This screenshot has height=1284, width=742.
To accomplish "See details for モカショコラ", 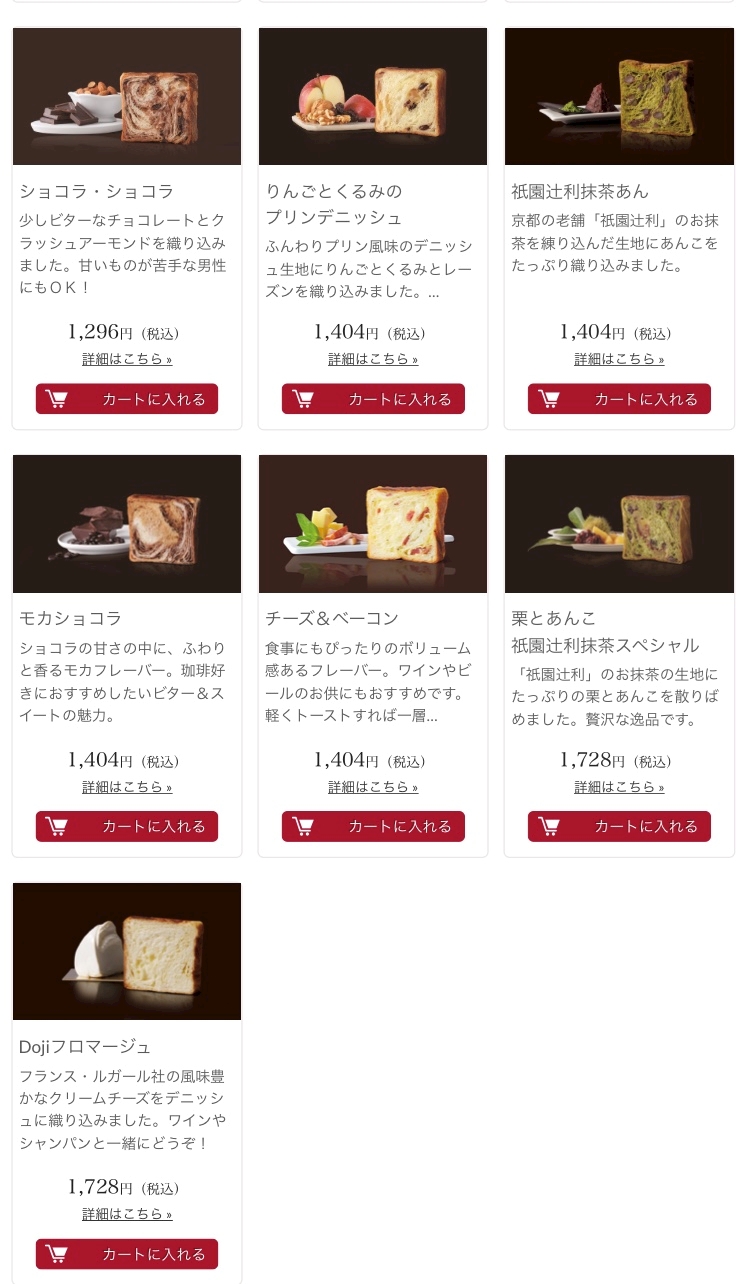I will 127,787.
